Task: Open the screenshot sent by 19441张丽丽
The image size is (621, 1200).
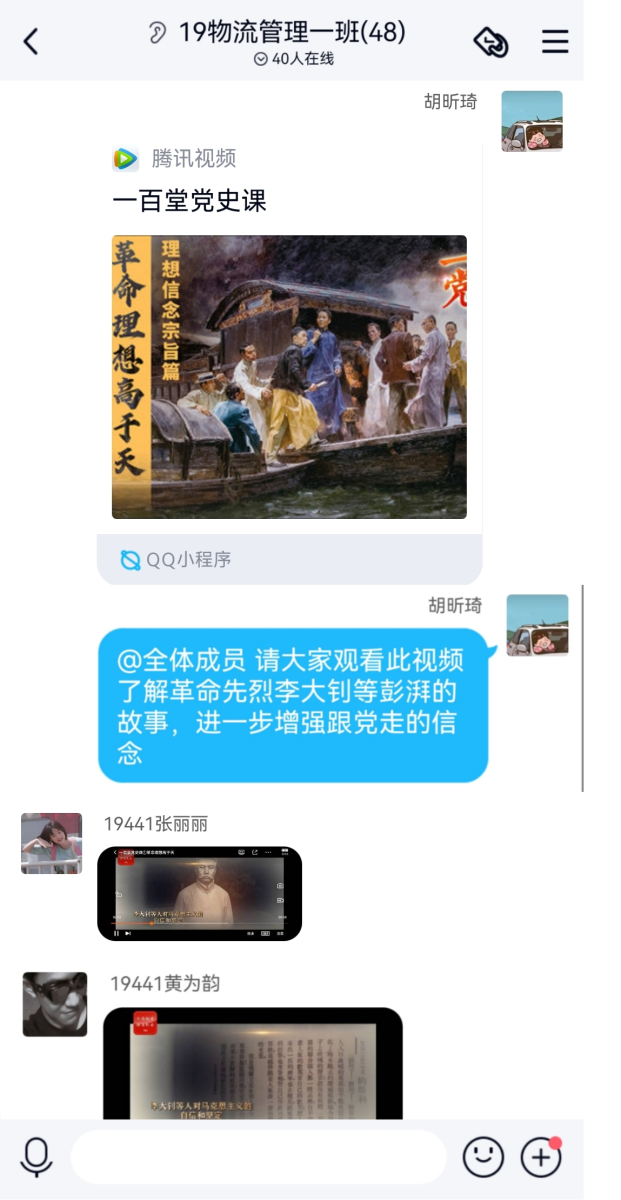Action: pos(199,893)
